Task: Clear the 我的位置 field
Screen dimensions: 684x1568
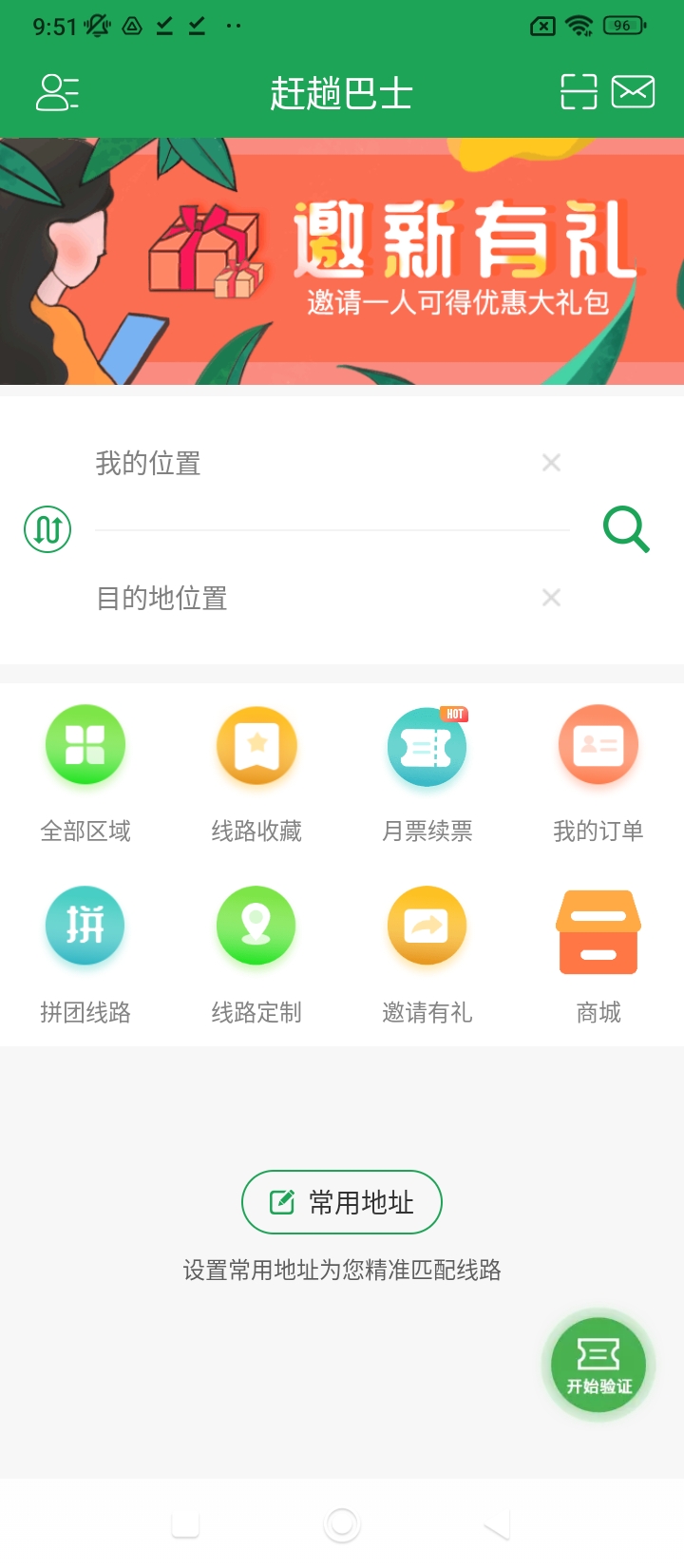Action: click(551, 463)
